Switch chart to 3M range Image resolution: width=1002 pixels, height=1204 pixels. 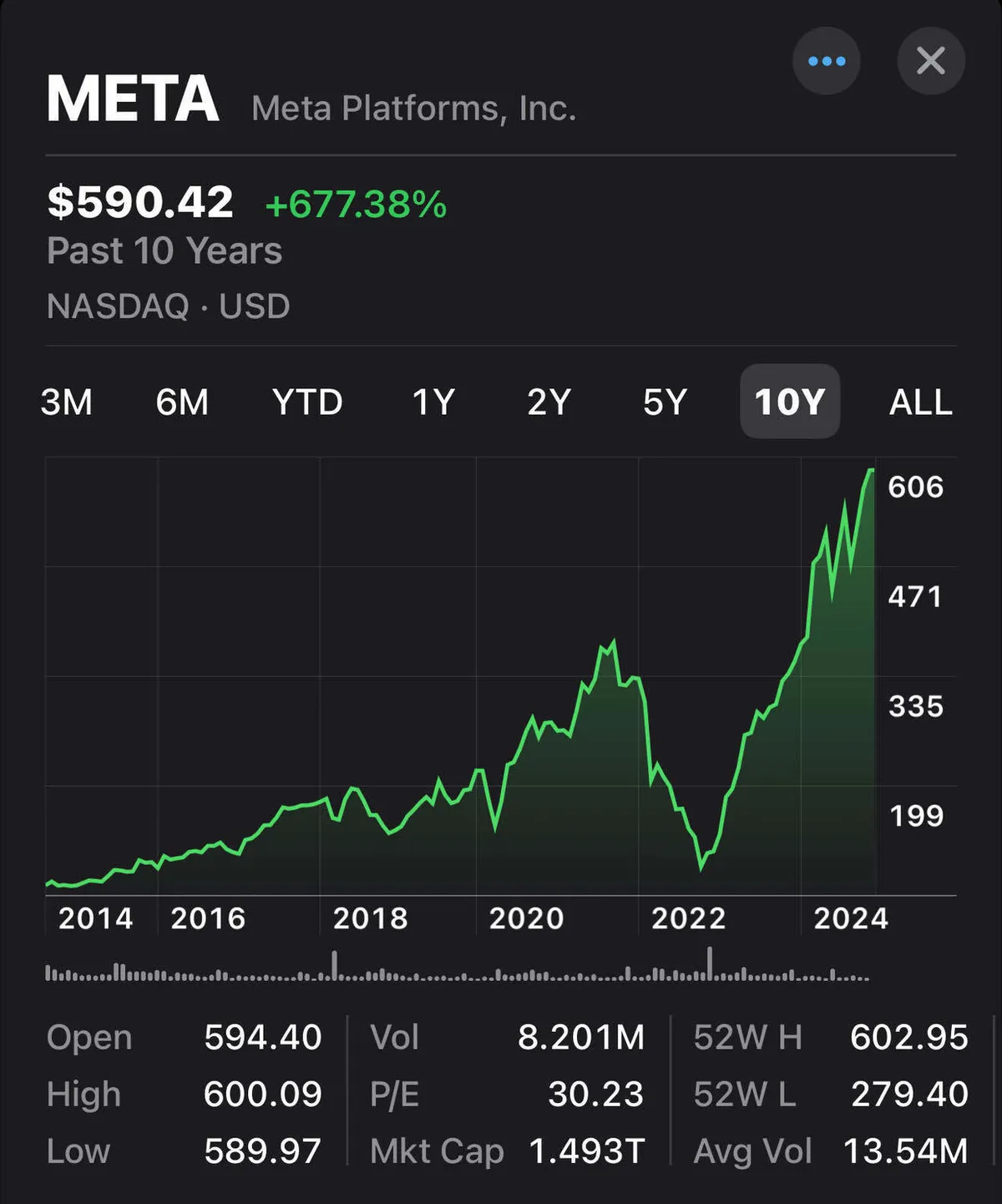(x=67, y=402)
